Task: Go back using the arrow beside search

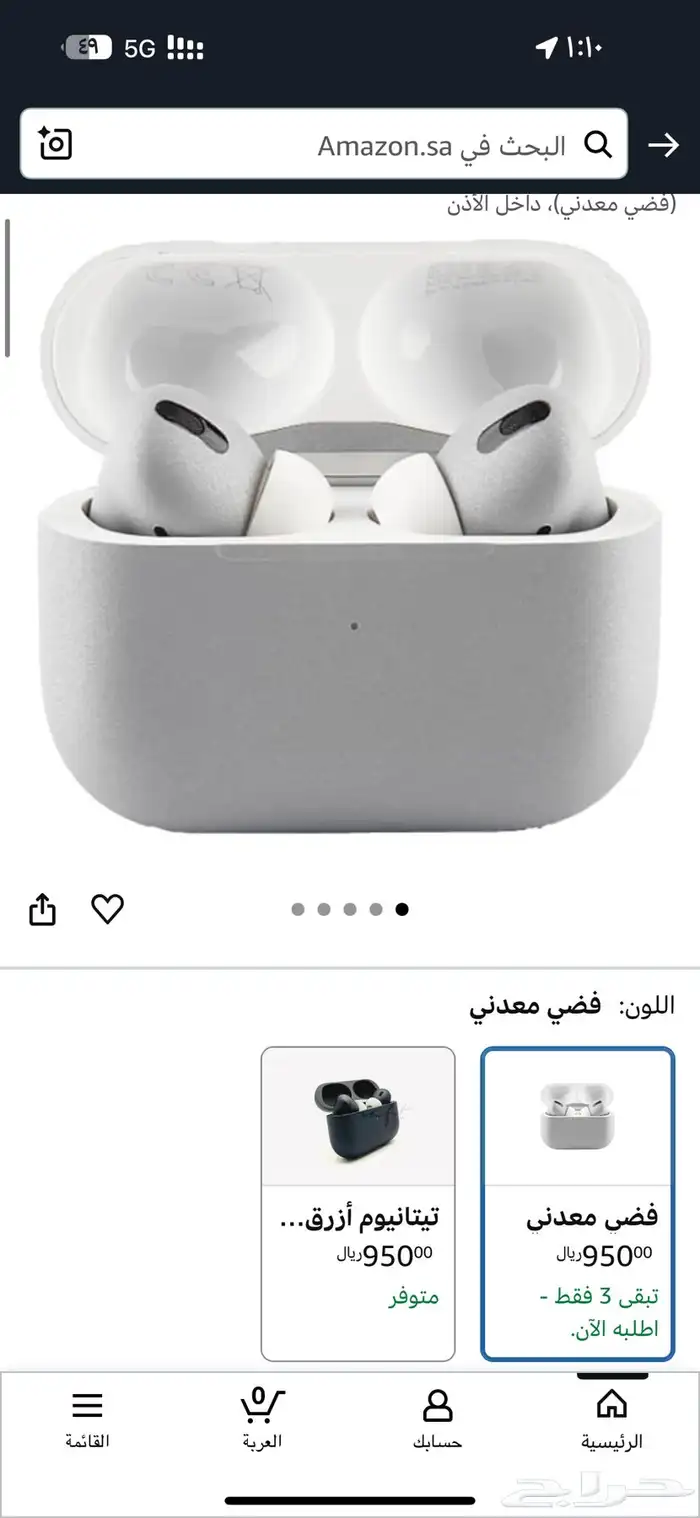Action: pos(663,146)
